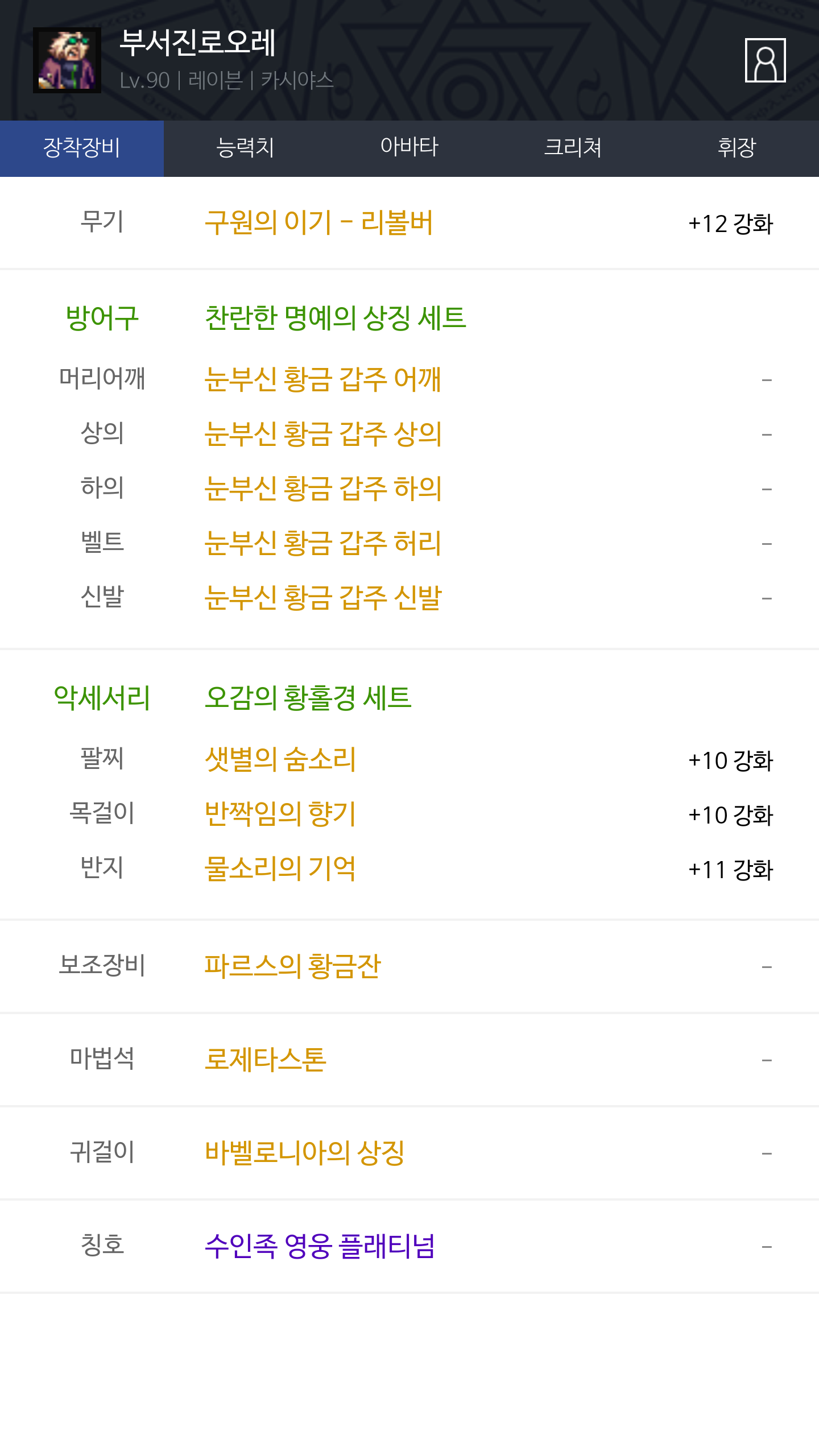This screenshot has width=819, height=1456.
Task: Open bracelet 샛별의 숨소리
Action: (x=280, y=759)
